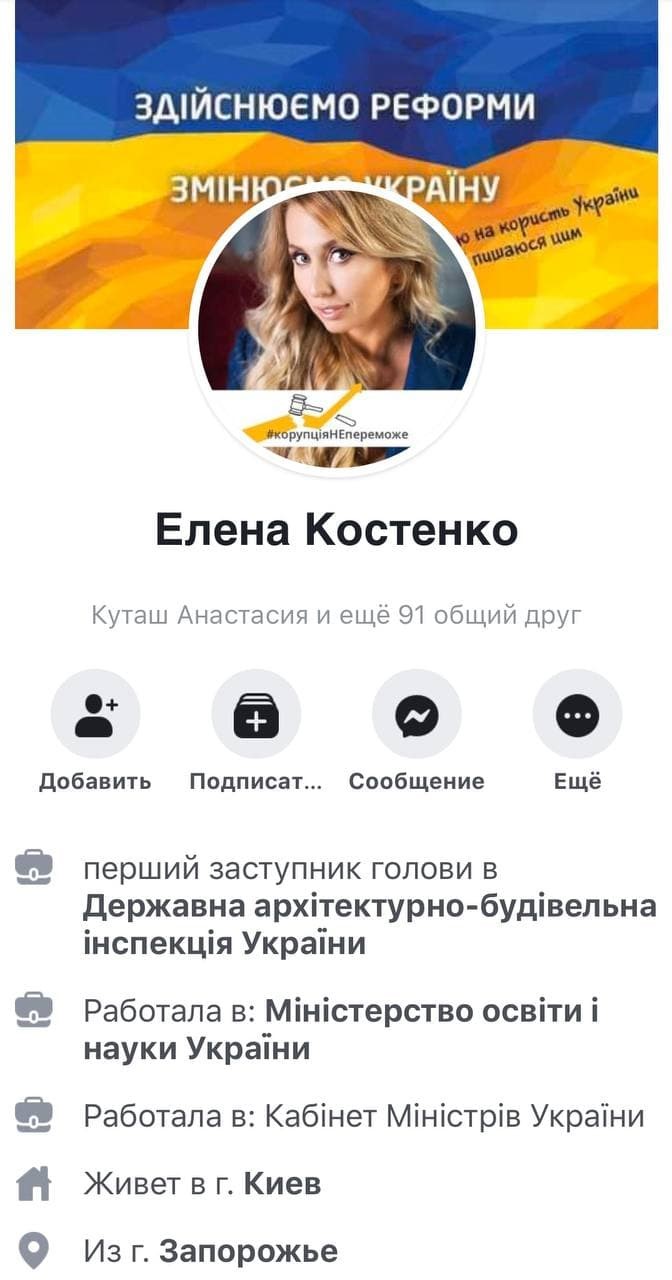The image size is (672, 1280).
Task: Open Кабінет Міністрів України workplace
Action: click(x=454, y=1116)
